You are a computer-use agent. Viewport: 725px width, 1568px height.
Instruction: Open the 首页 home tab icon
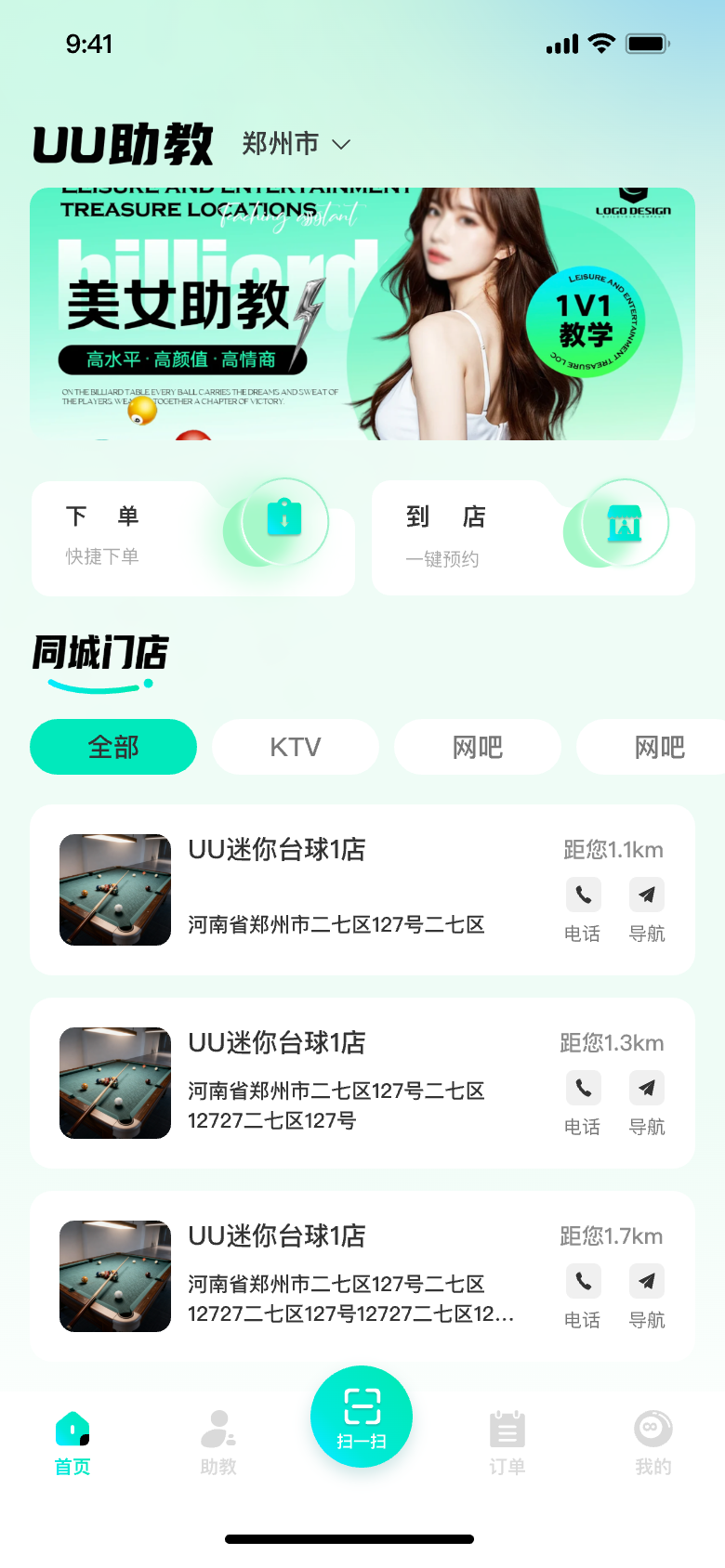72,1426
